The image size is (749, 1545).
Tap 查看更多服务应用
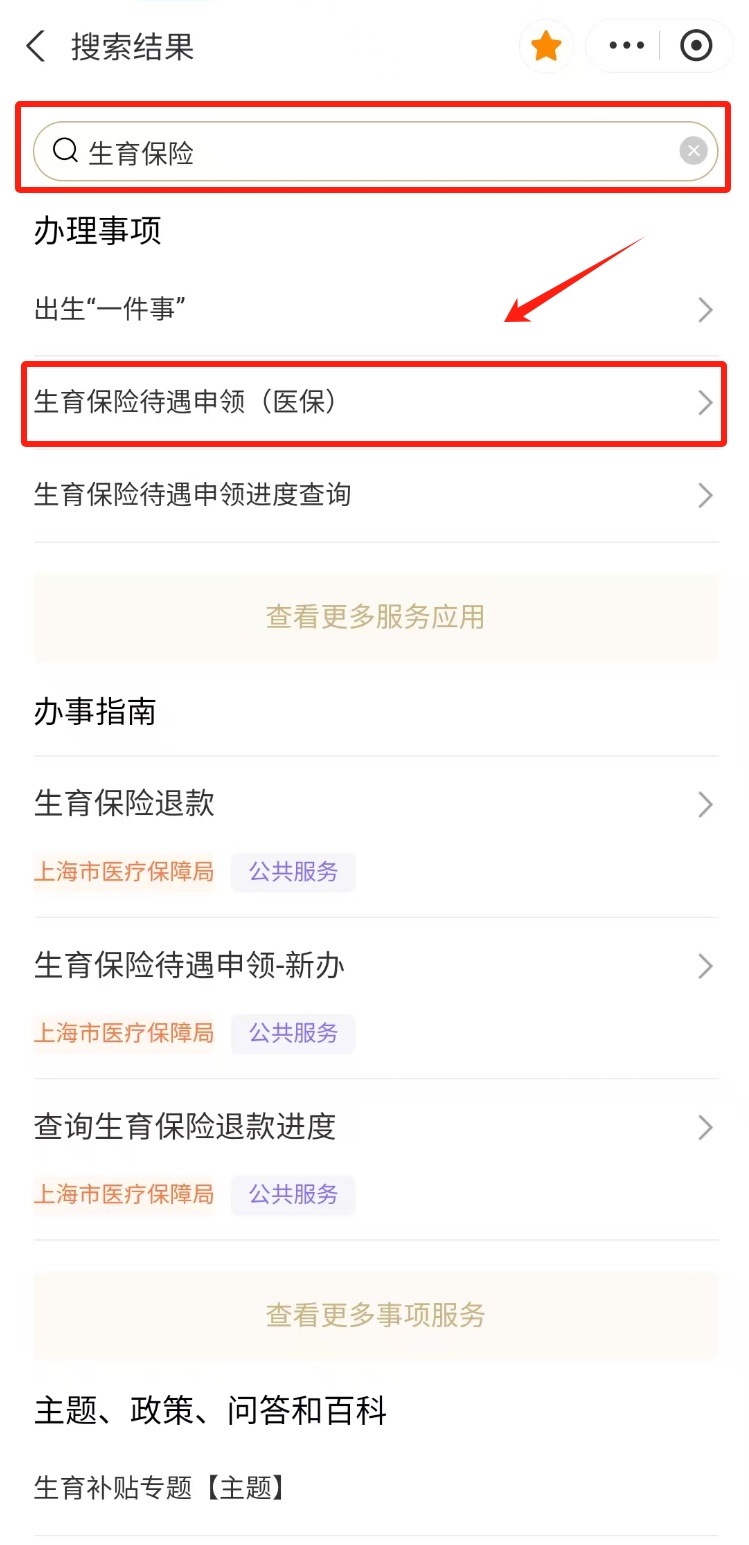point(375,617)
